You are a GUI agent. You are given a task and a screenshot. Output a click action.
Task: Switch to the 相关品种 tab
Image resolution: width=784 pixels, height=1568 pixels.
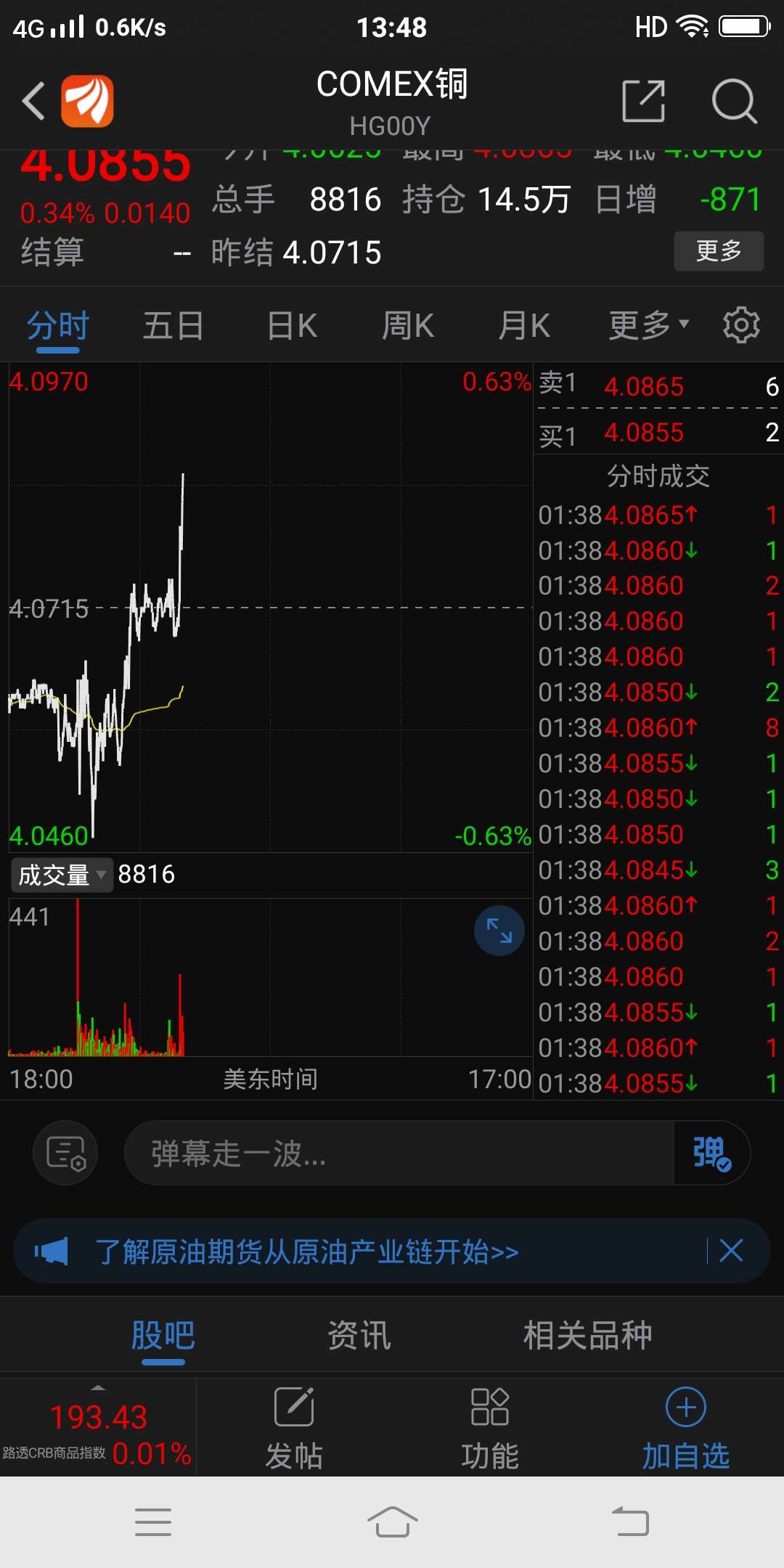point(587,1336)
